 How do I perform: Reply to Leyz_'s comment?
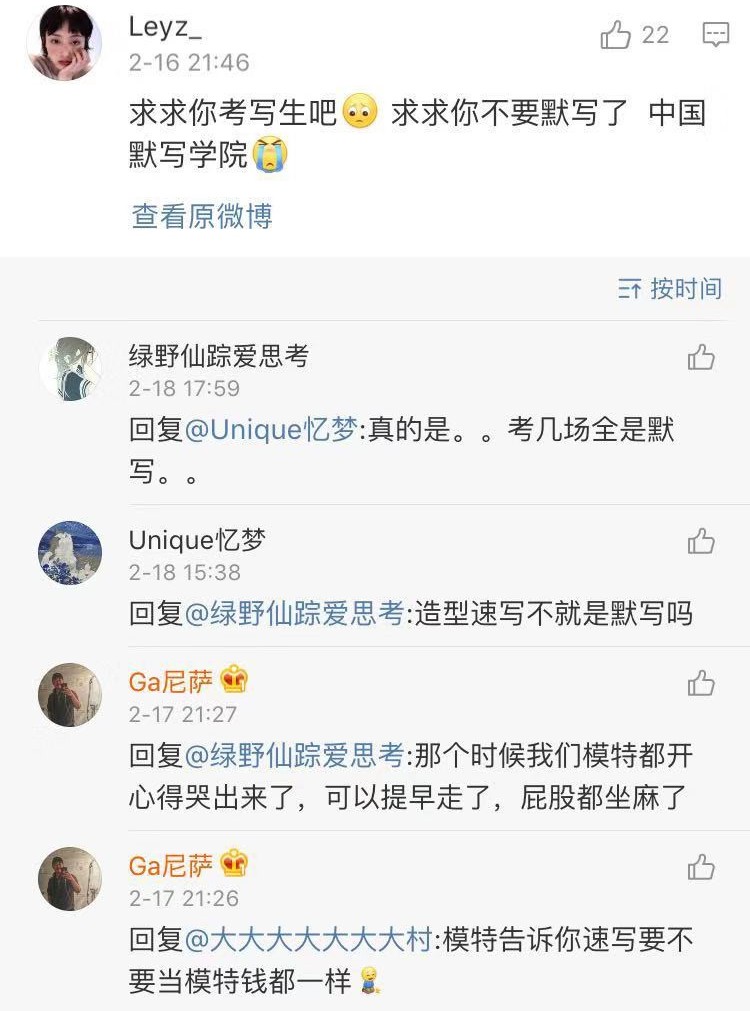click(x=715, y=36)
